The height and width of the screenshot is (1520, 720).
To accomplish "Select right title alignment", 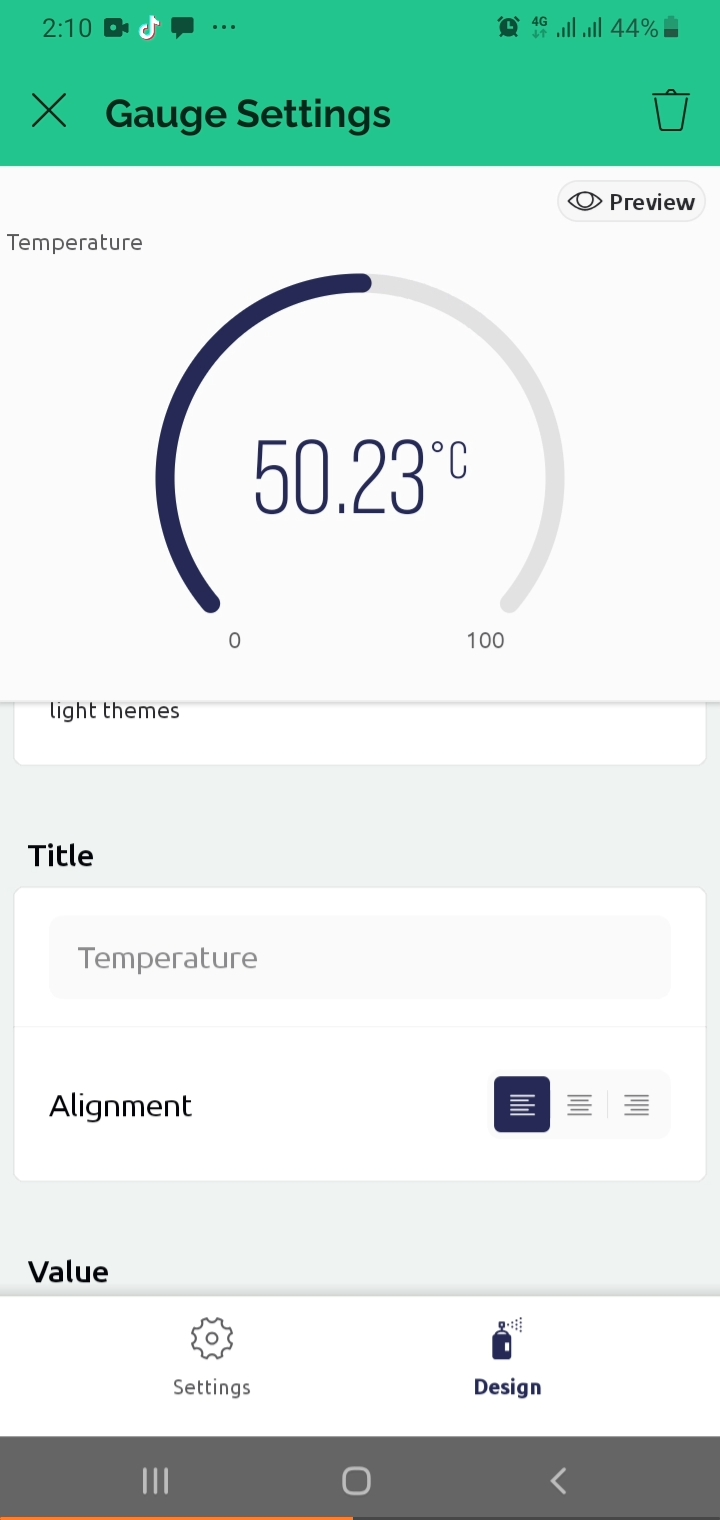I will [x=636, y=1105].
